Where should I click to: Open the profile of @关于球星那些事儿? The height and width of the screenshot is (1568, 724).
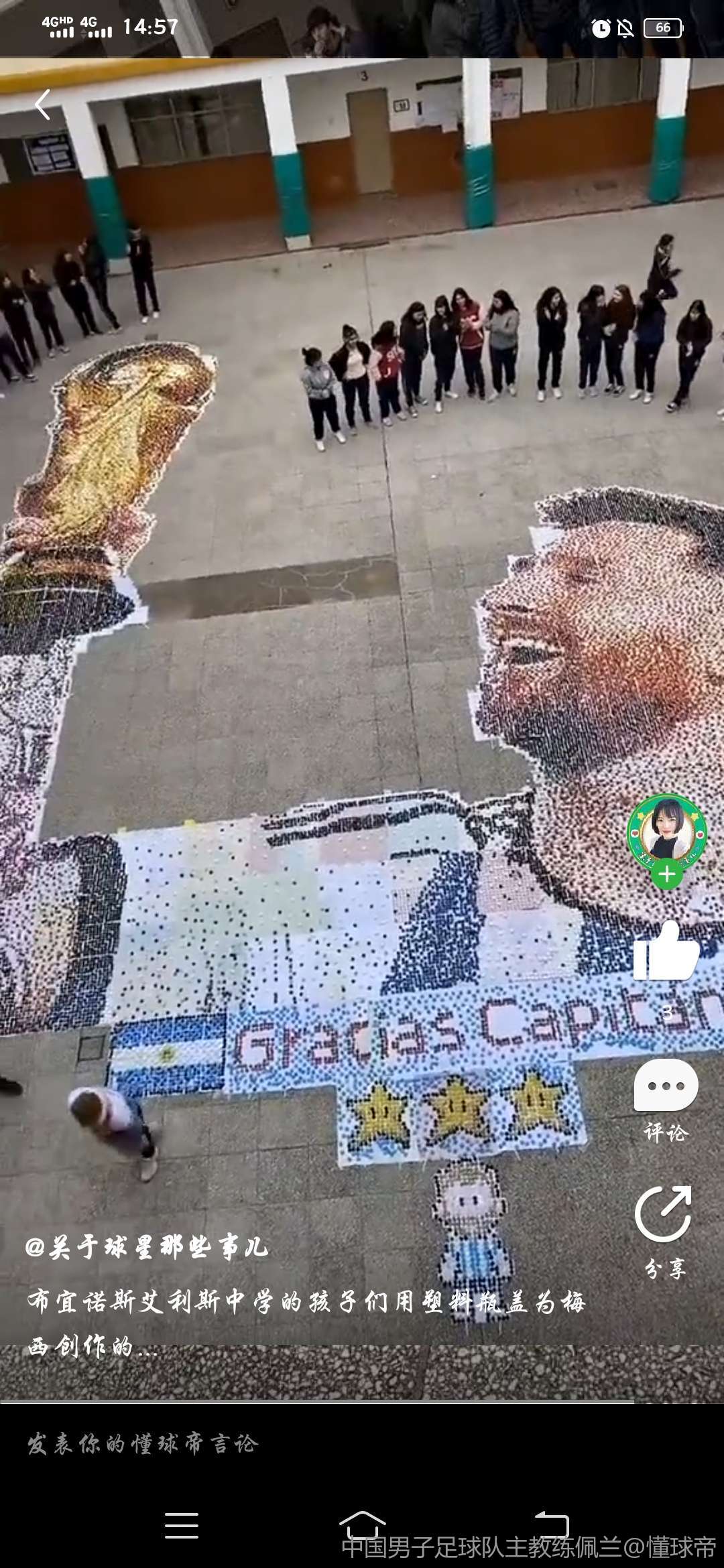[x=147, y=1247]
